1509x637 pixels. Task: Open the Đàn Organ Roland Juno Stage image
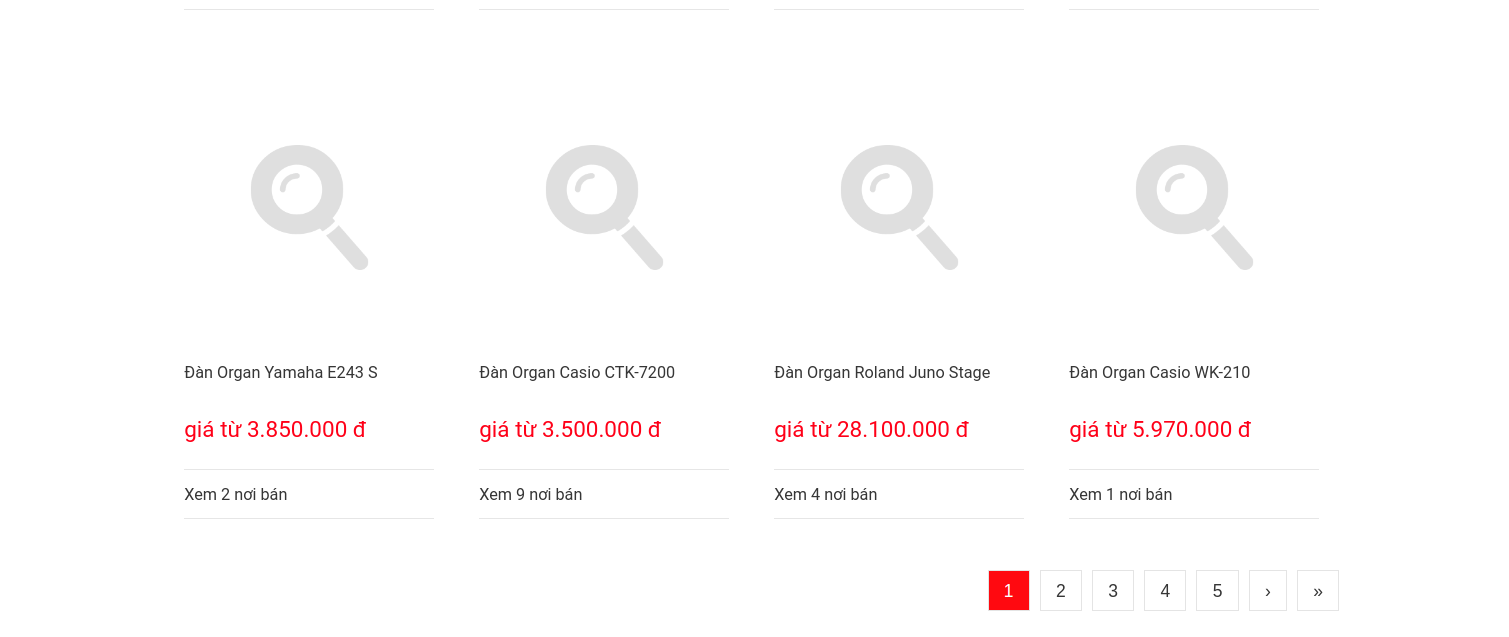coord(899,207)
